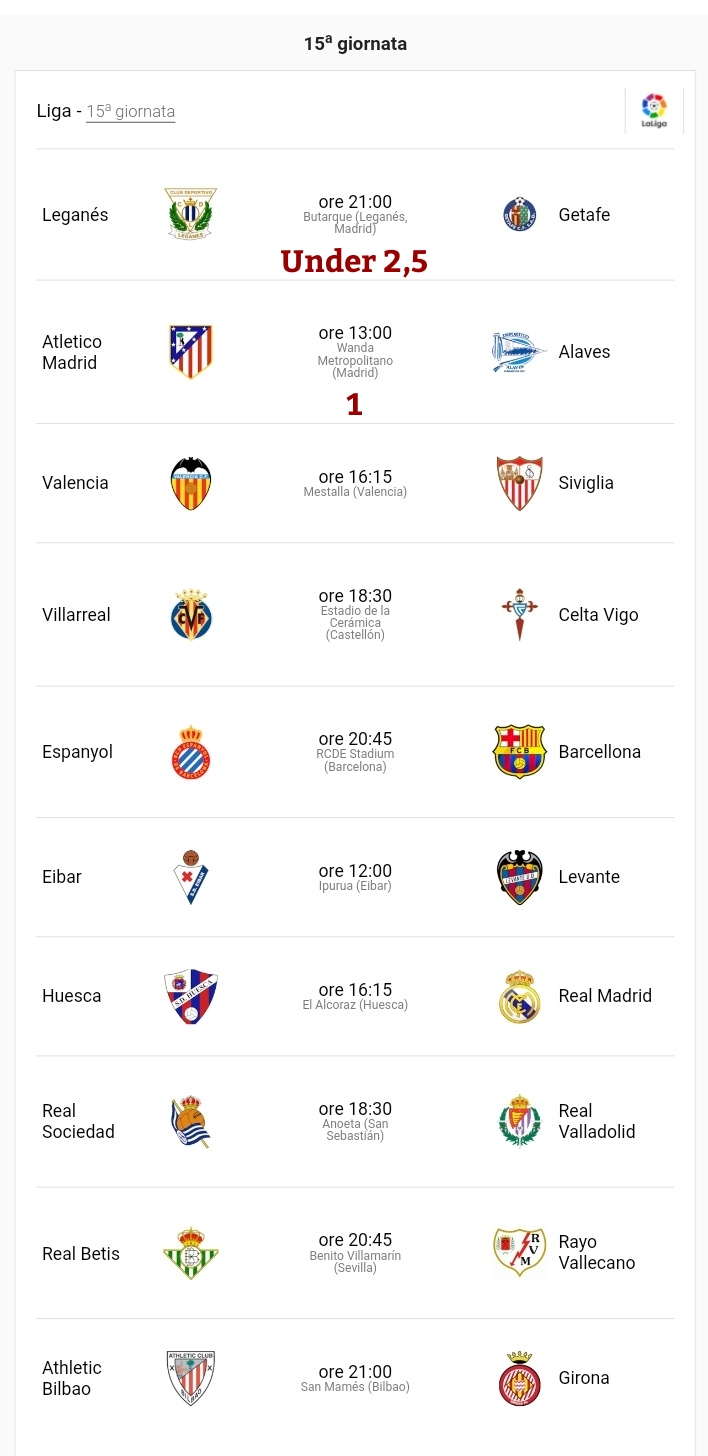Select the Villarreal vs Celta Vigo match
This screenshot has width=708, height=1456.
tap(355, 615)
